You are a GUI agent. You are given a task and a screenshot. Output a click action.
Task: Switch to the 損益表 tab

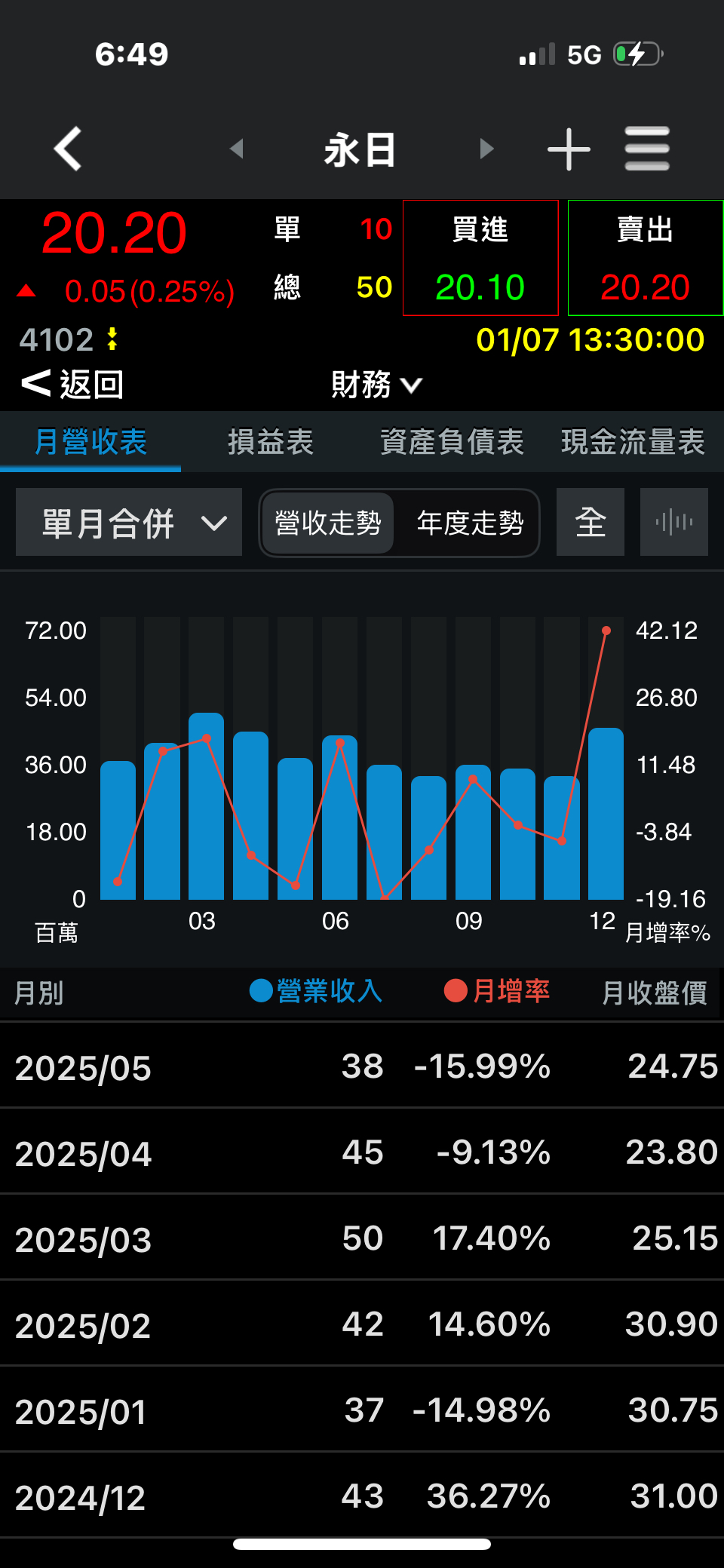(x=271, y=442)
